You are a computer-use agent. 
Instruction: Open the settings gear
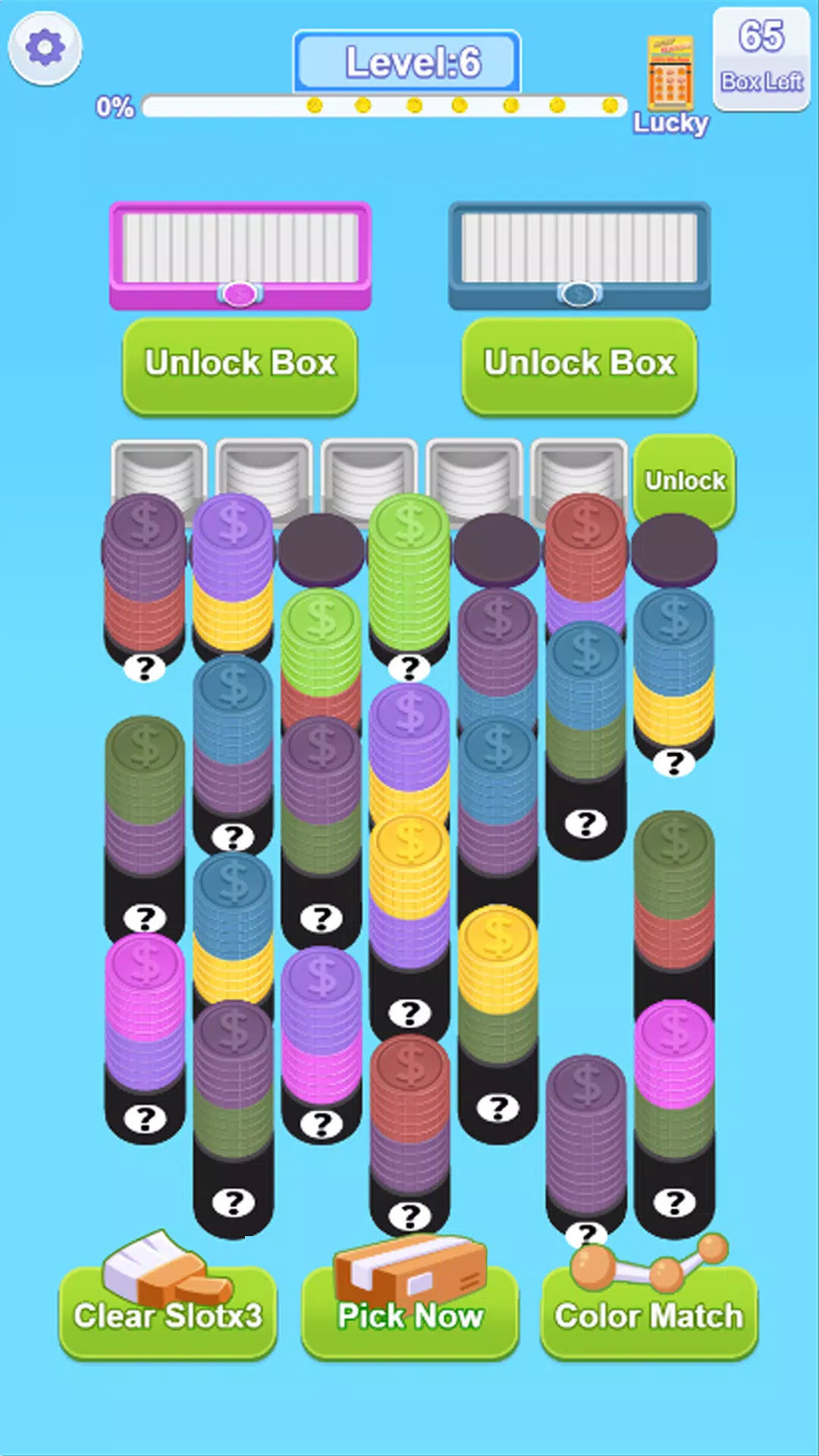[45, 48]
